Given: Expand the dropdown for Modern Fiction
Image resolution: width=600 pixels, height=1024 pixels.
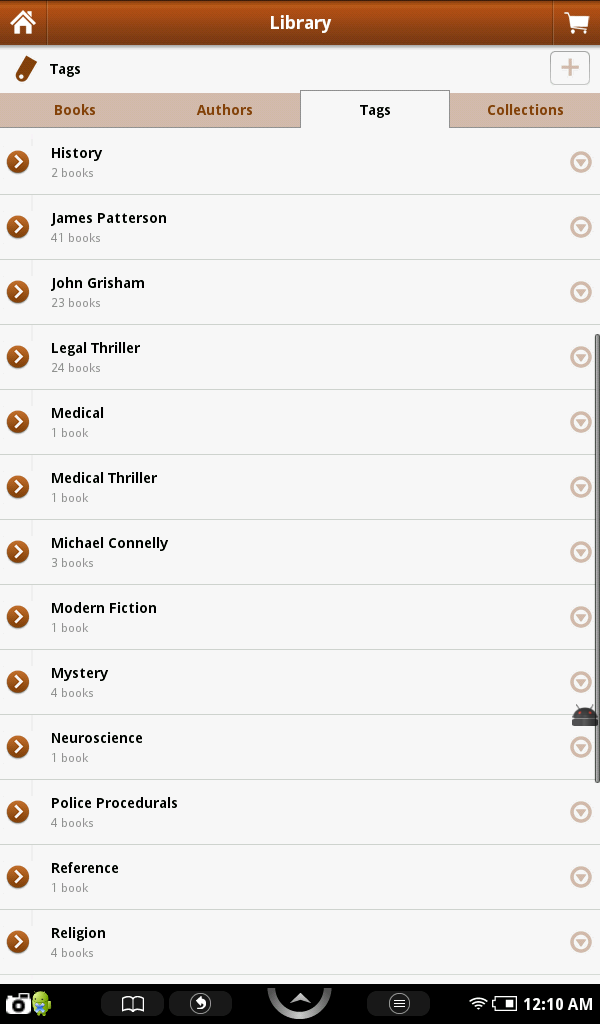Looking at the screenshot, I should tap(580, 617).
